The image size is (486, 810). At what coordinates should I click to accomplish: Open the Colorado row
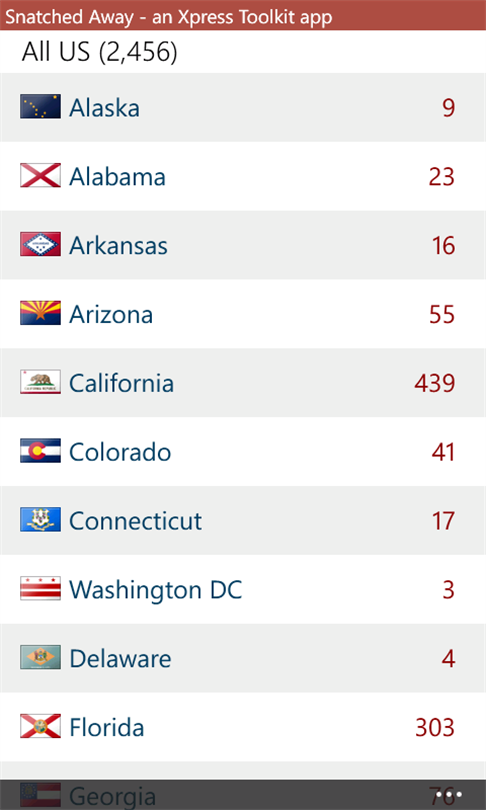243,451
